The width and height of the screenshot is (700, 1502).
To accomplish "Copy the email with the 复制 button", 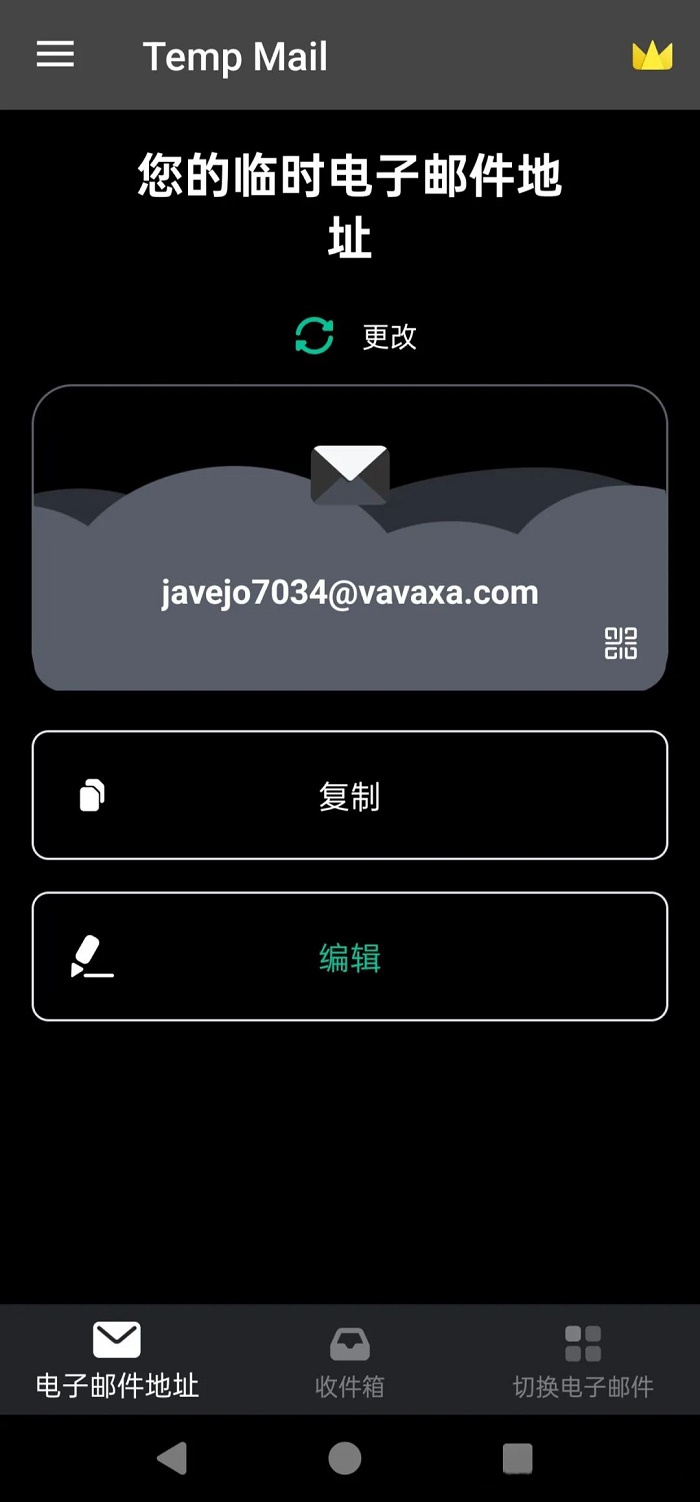I will pyautogui.click(x=349, y=795).
